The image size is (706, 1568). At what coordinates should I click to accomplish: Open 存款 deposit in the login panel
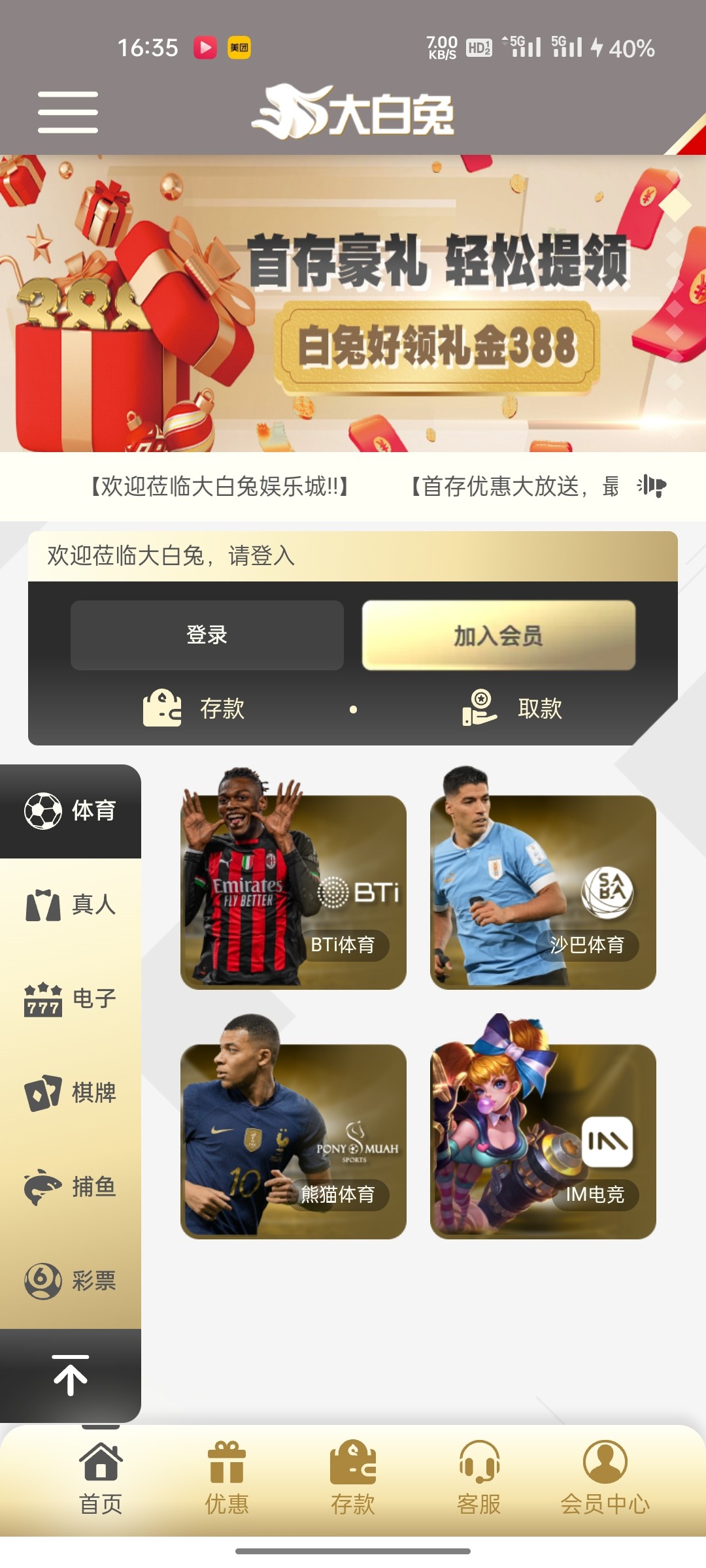click(195, 708)
